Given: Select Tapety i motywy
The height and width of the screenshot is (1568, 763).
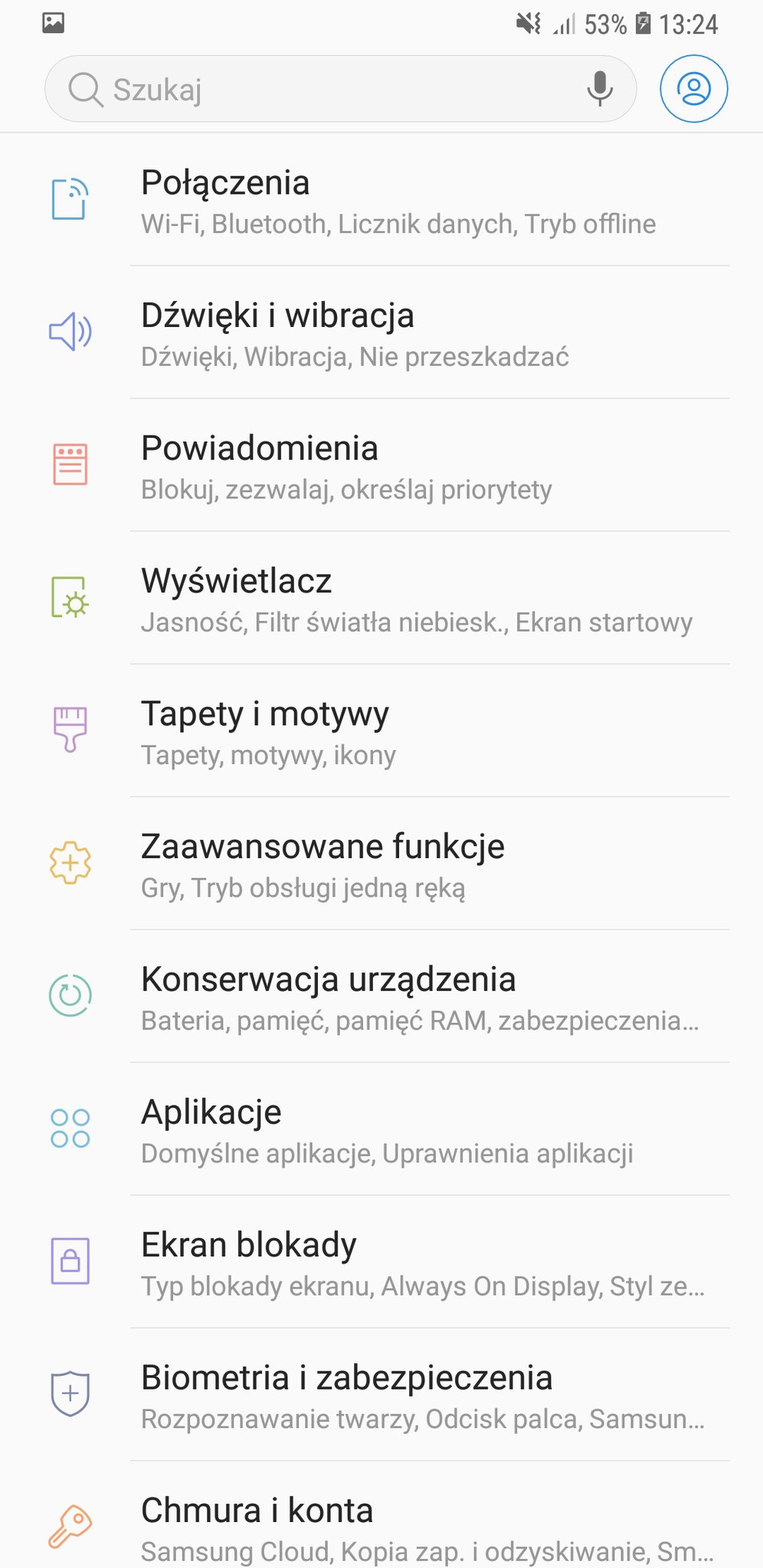Looking at the screenshot, I should (398, 732).
